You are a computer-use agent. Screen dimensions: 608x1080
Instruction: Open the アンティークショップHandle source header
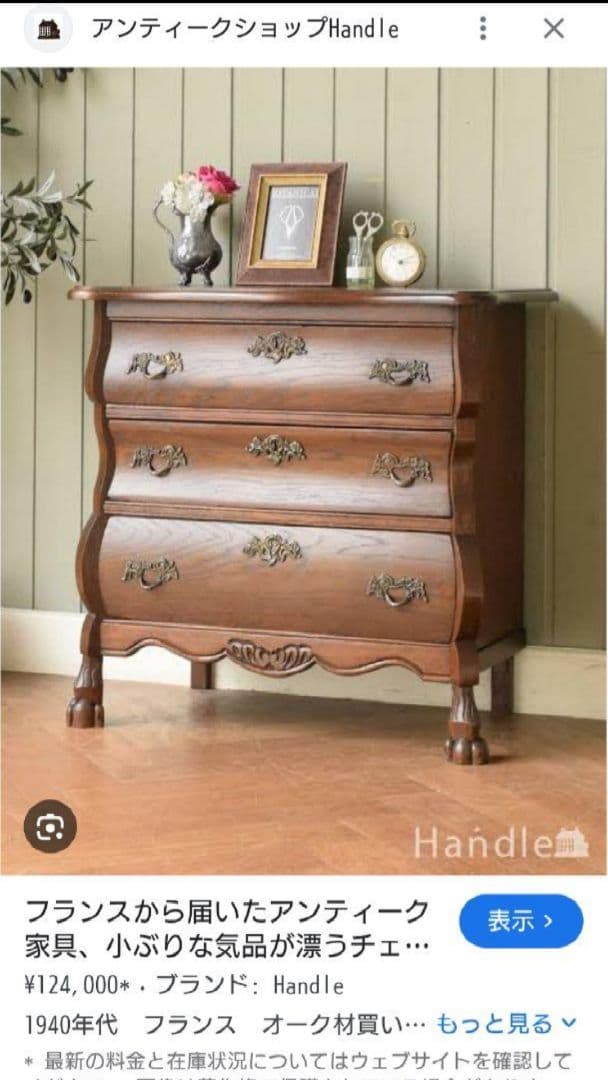coord(244,29)
